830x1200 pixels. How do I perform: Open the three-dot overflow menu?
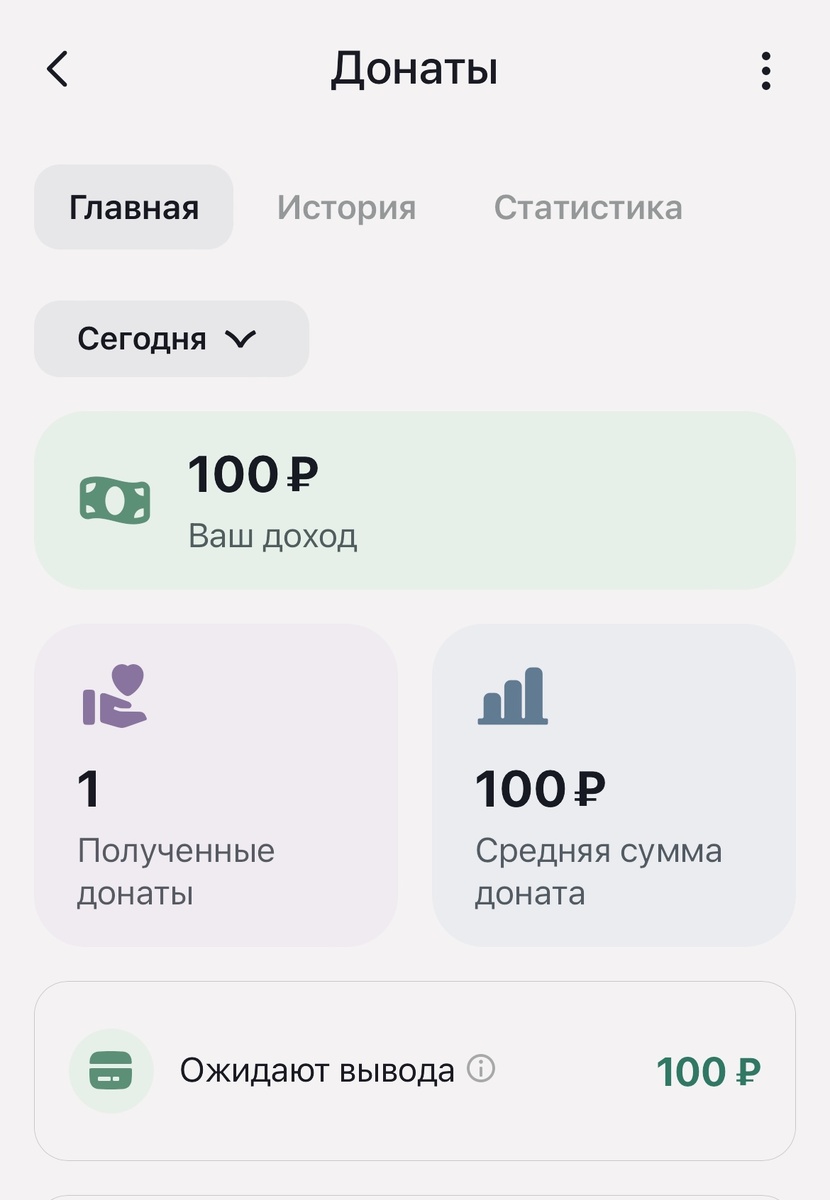pos(766,69)
